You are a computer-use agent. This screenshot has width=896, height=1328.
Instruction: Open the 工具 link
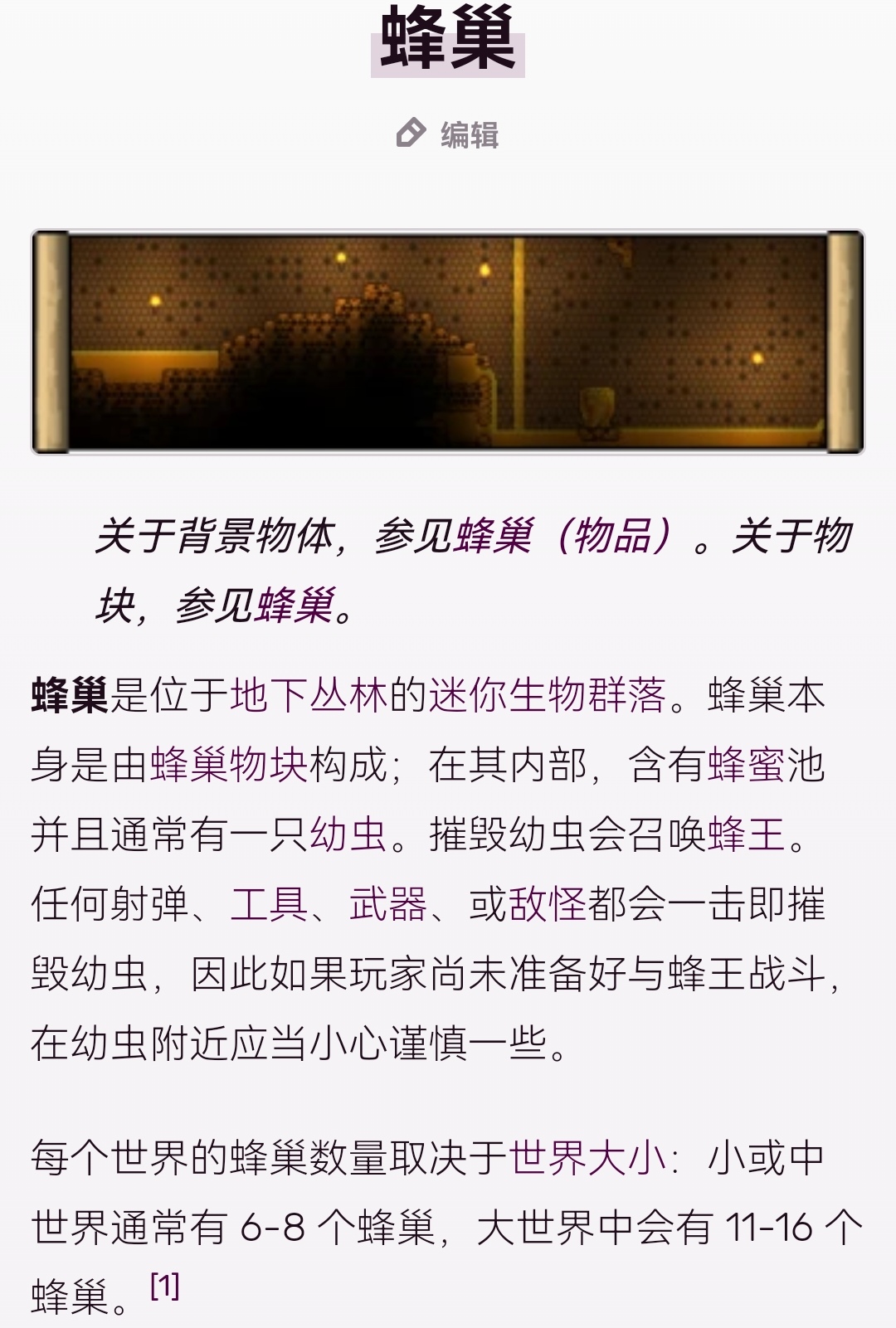click(x=269, y=904)
